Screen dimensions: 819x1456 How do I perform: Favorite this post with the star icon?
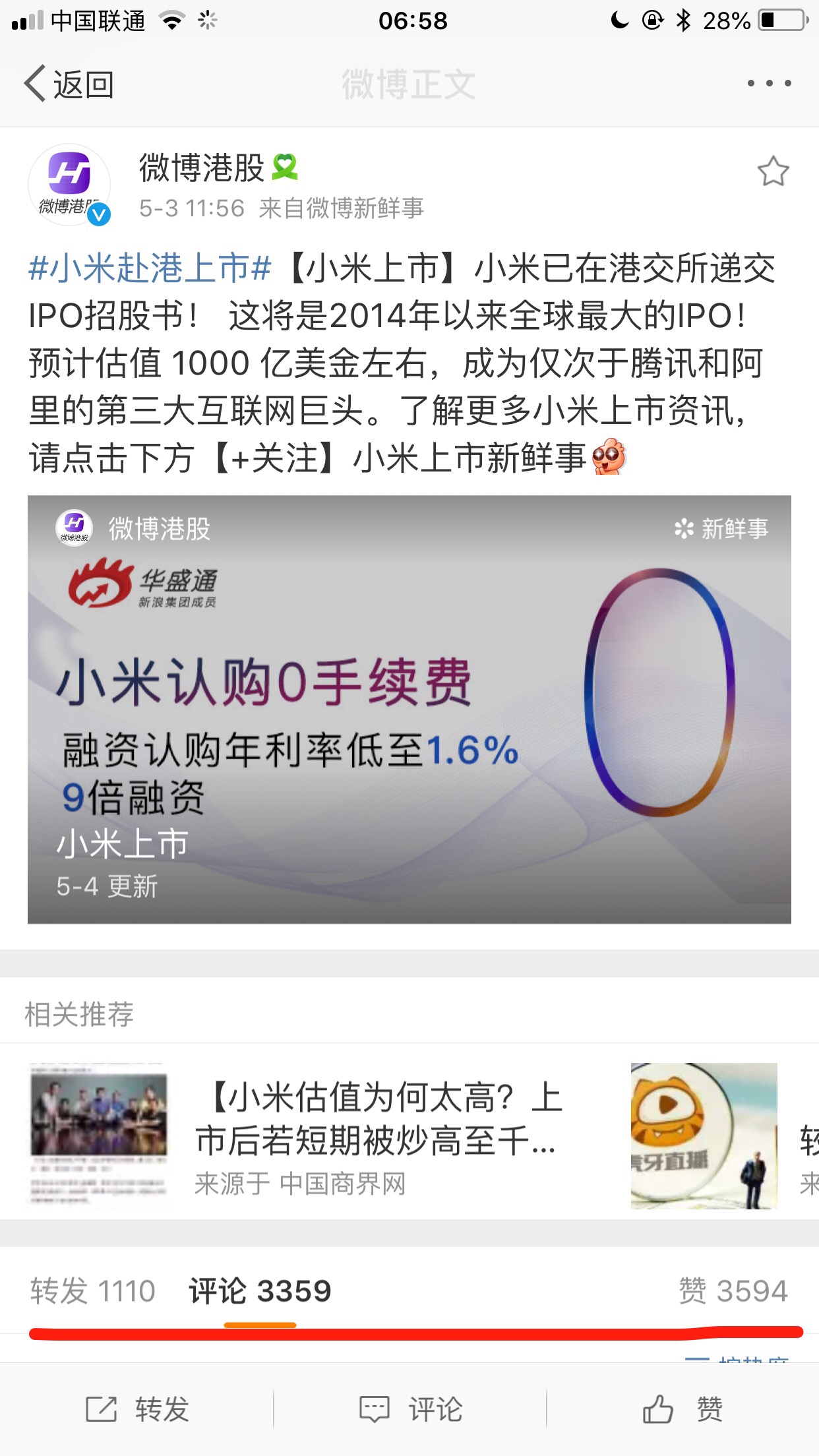(x=773, y=172)
